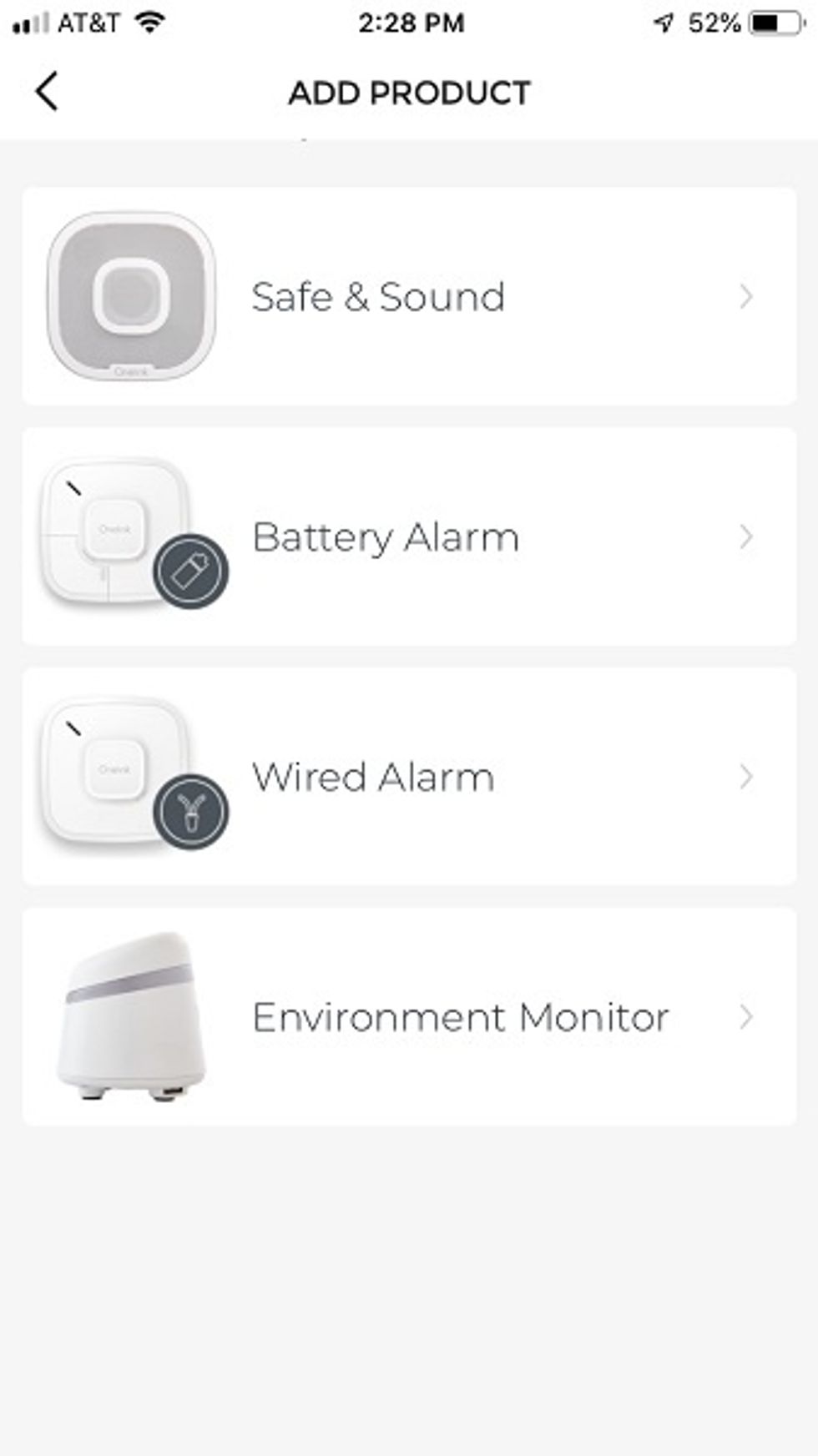
Task: Tap the Safe & Sound speaker icon
Action: pyautogui.click(x=129, y=294)
